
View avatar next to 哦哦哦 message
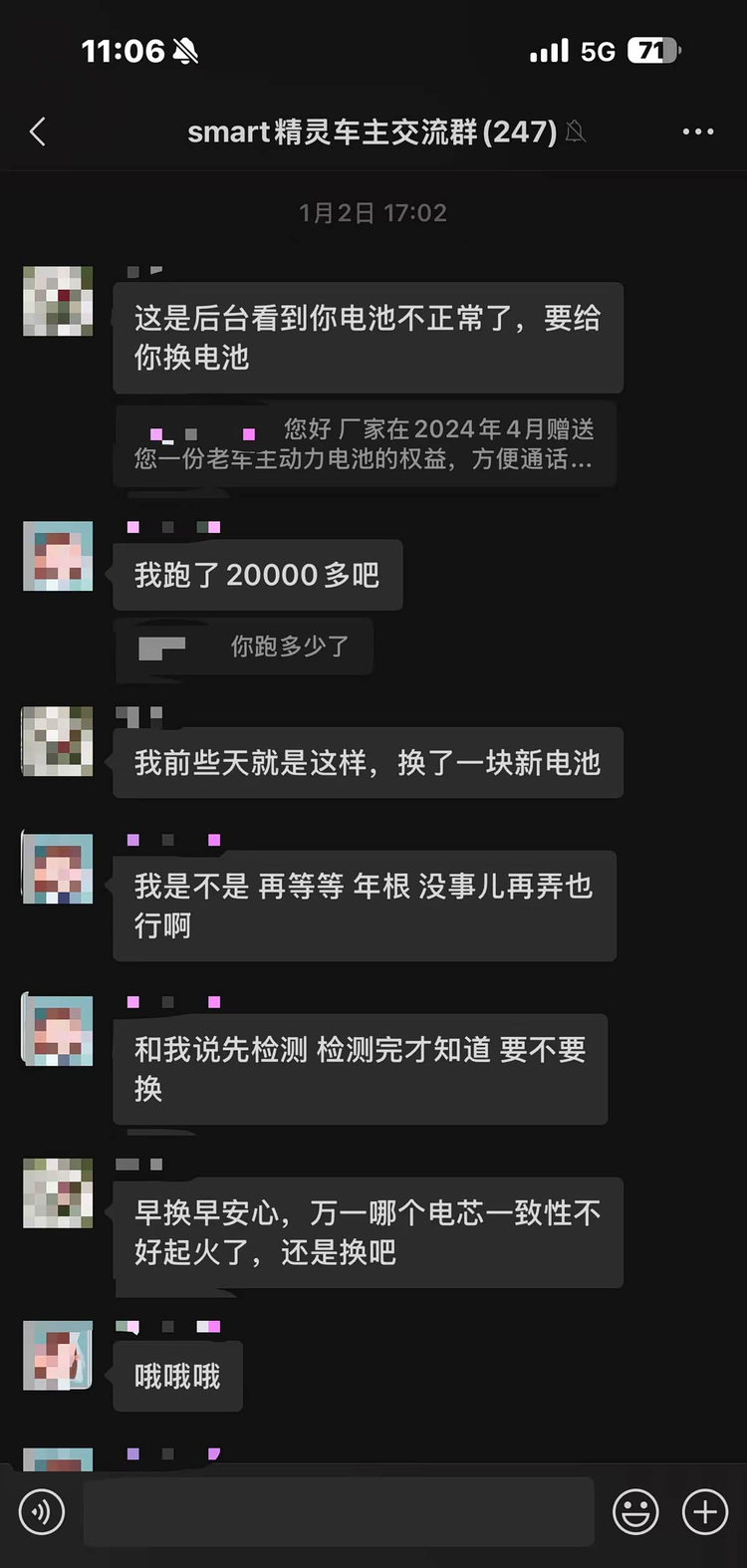[x=58, y=1355]
